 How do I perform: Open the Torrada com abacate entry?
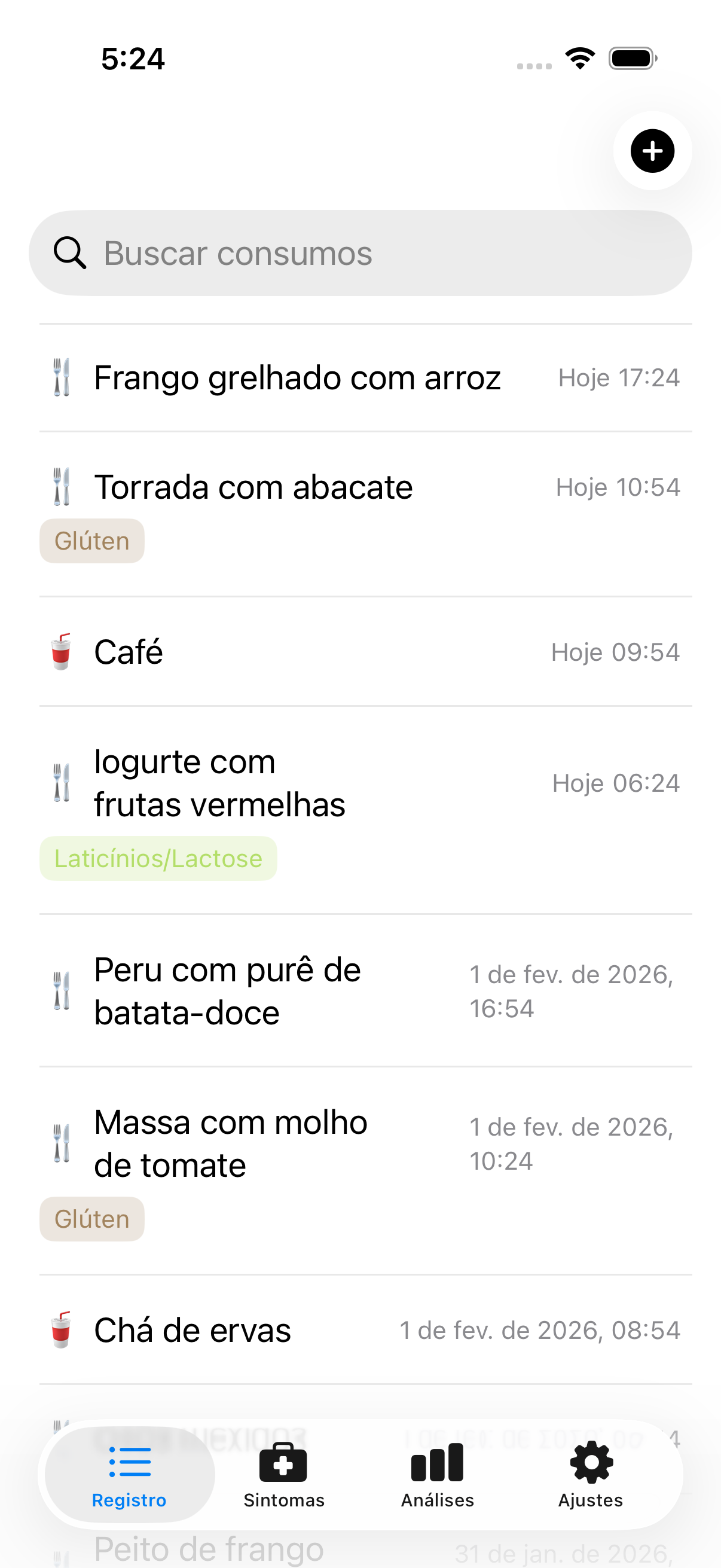(253, 486)
